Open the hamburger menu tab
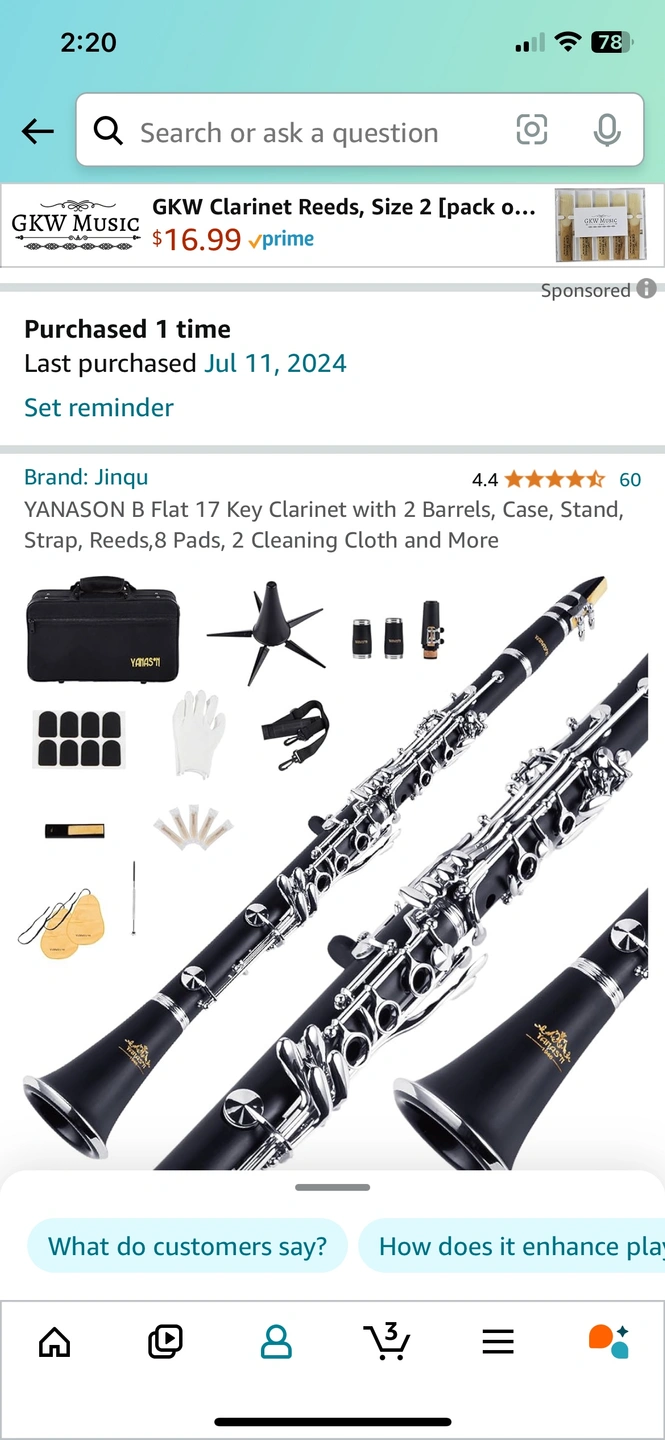The height and width of the screenshot is (1440, 665). pos(498,1341)
